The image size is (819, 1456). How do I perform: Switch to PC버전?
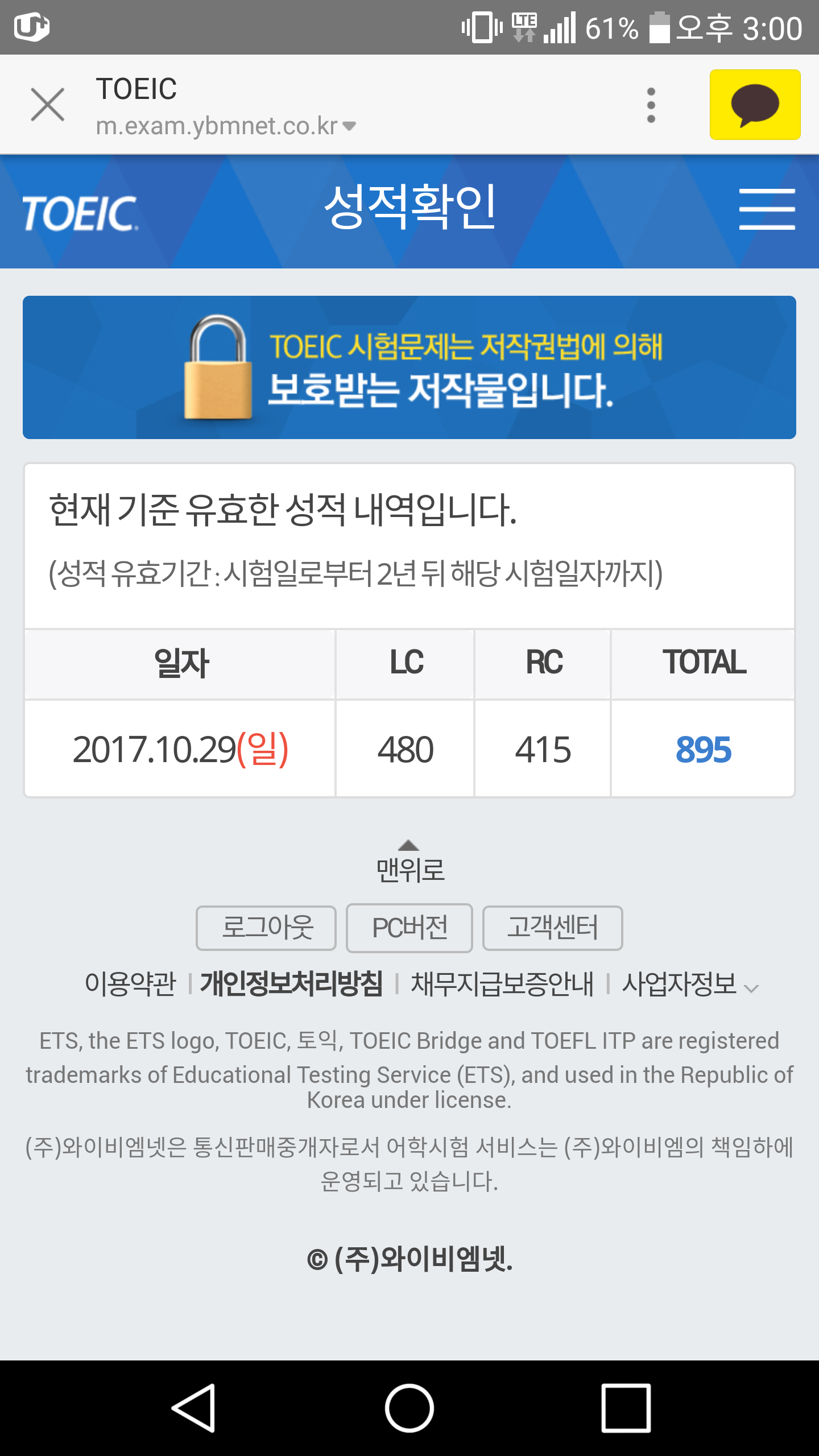coord(409,928)
